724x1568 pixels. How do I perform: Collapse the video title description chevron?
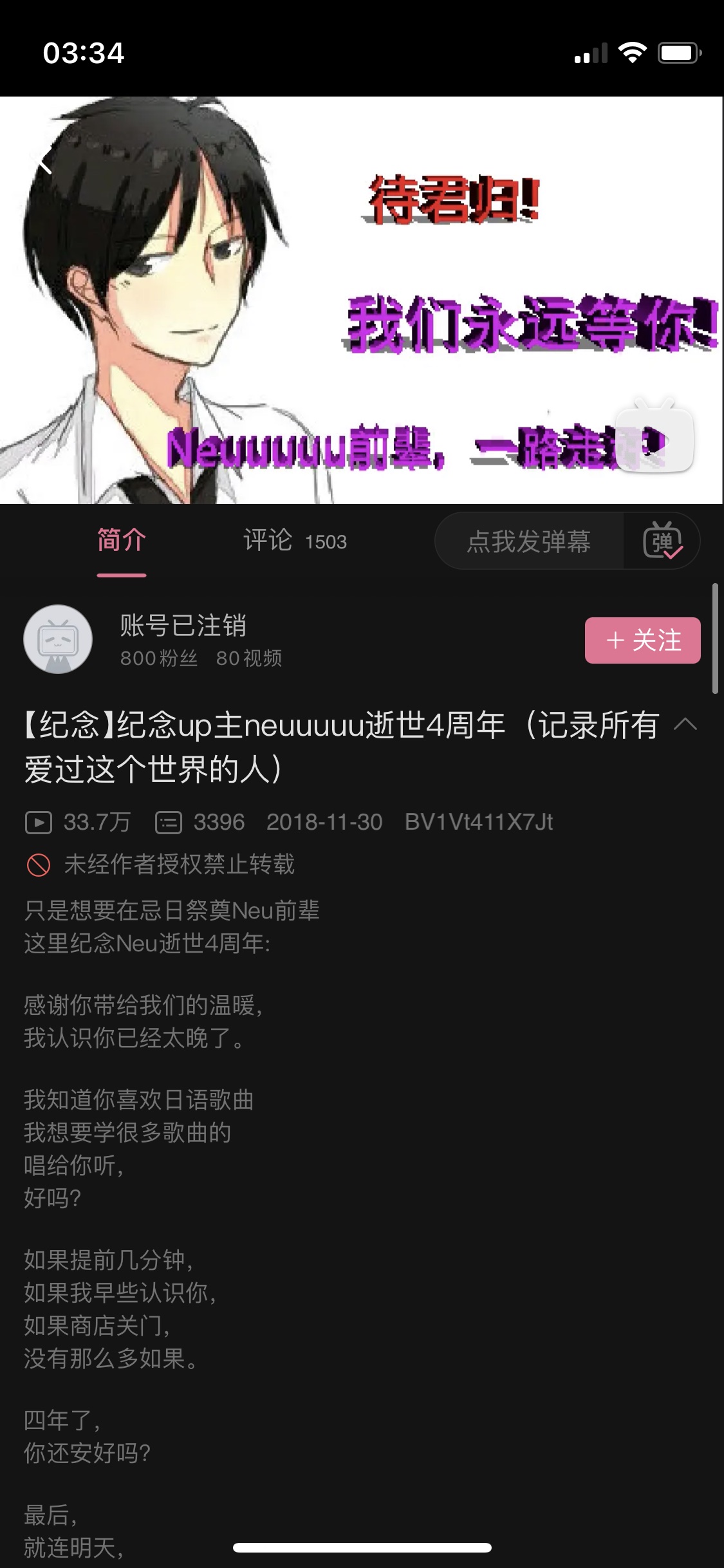(685, 725)
